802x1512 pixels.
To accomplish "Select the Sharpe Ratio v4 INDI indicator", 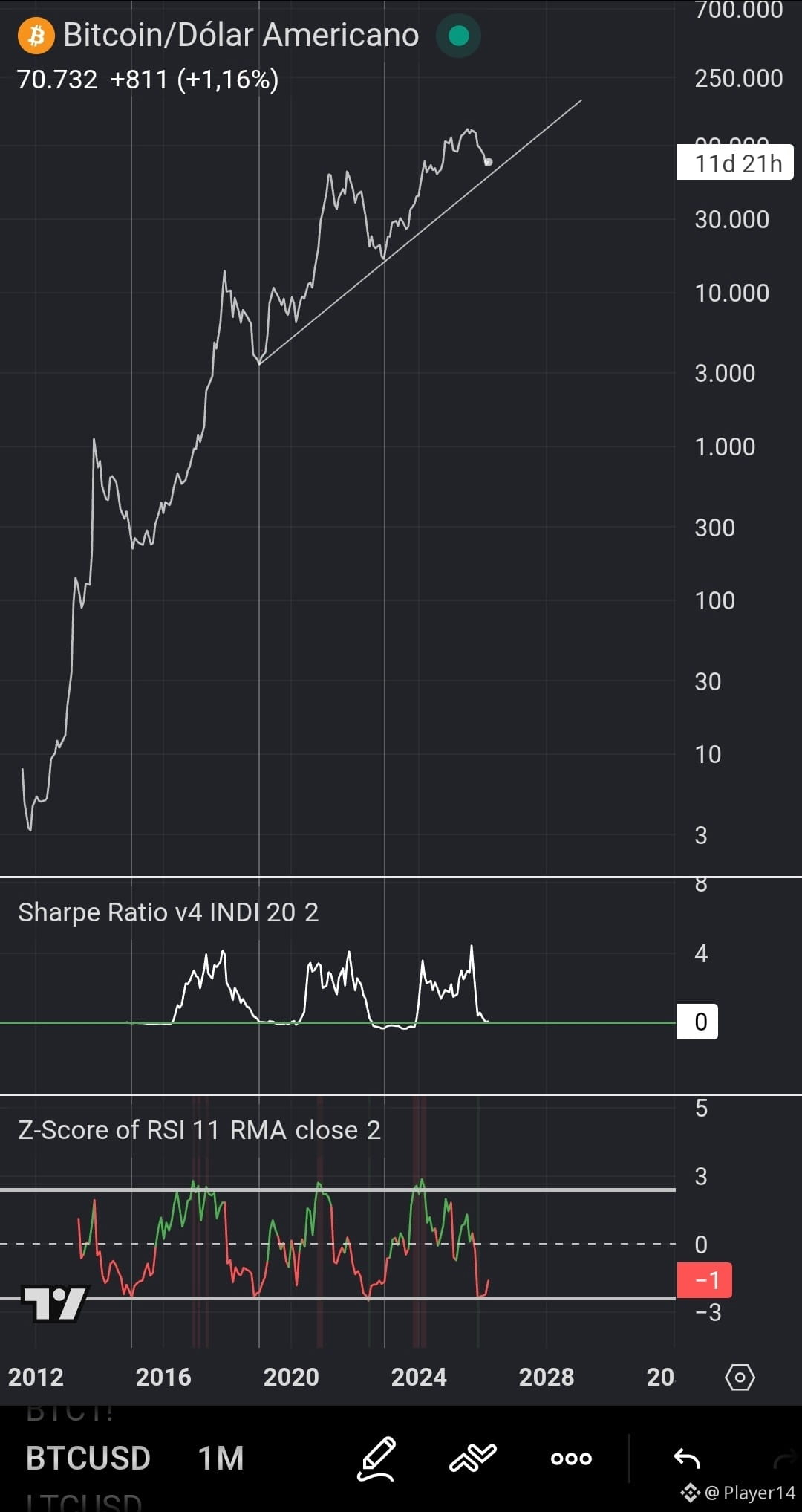I will point(168,912).
